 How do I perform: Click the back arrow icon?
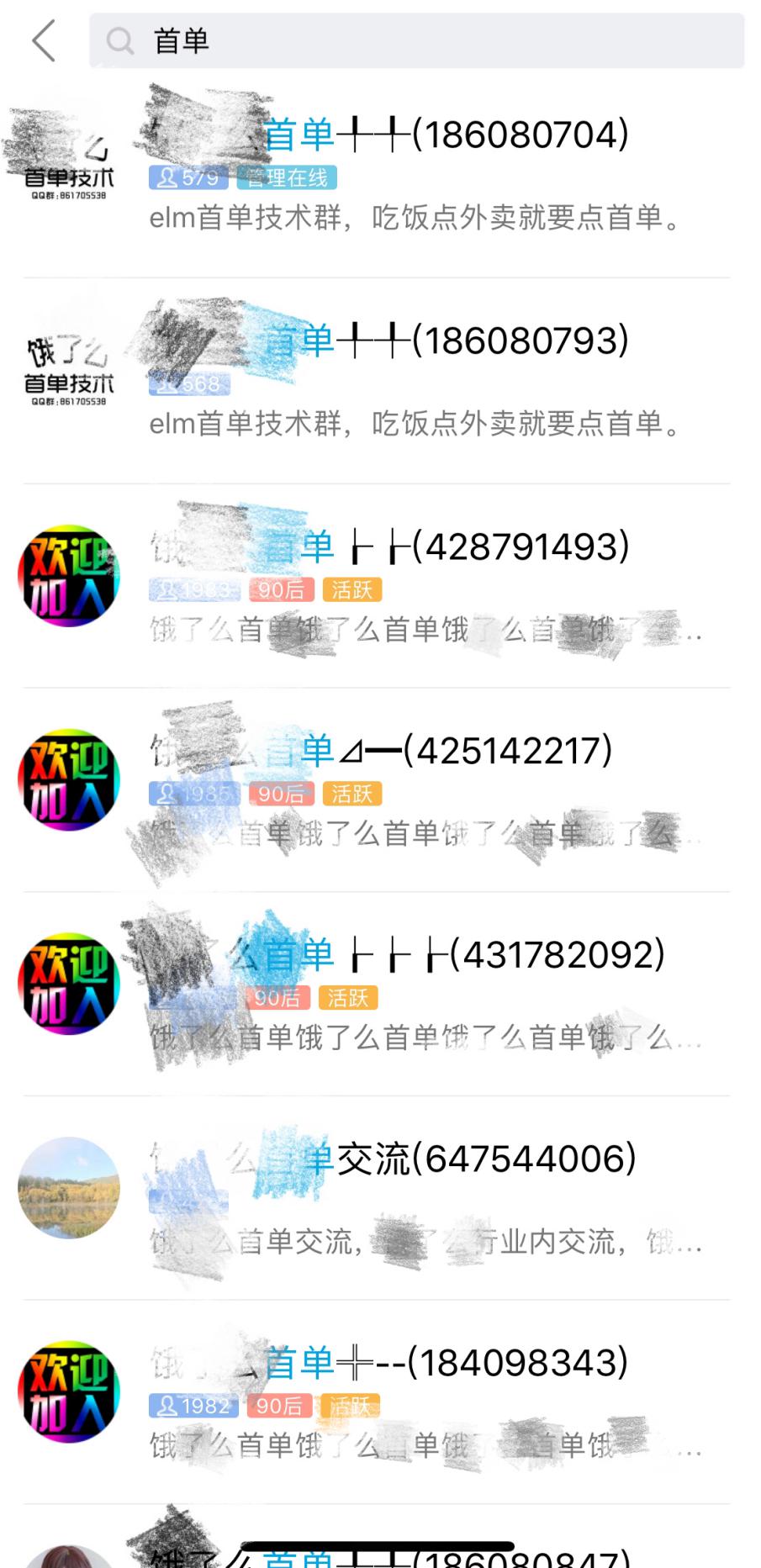[x=42, y=40]
